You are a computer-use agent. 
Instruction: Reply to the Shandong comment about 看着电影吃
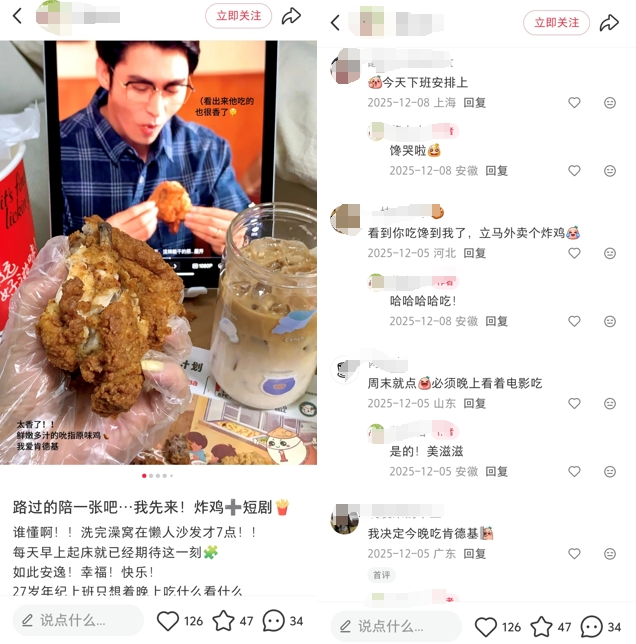coord(474,404)
